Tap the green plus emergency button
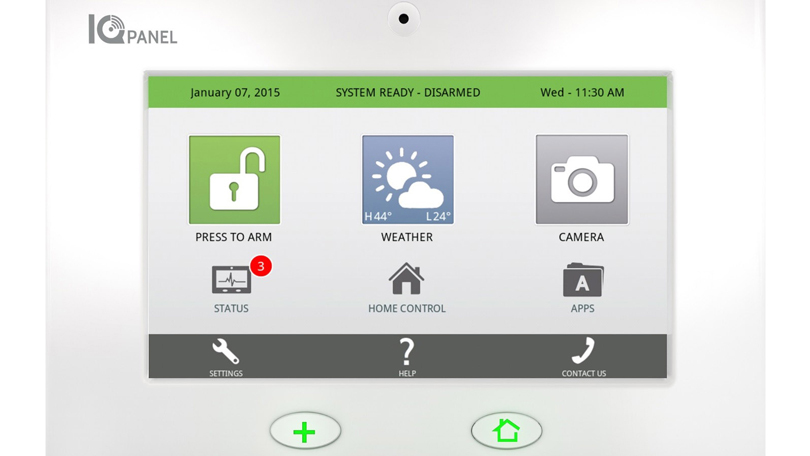The height and width of the screenshot is (456, 810). tap(305, 431)
